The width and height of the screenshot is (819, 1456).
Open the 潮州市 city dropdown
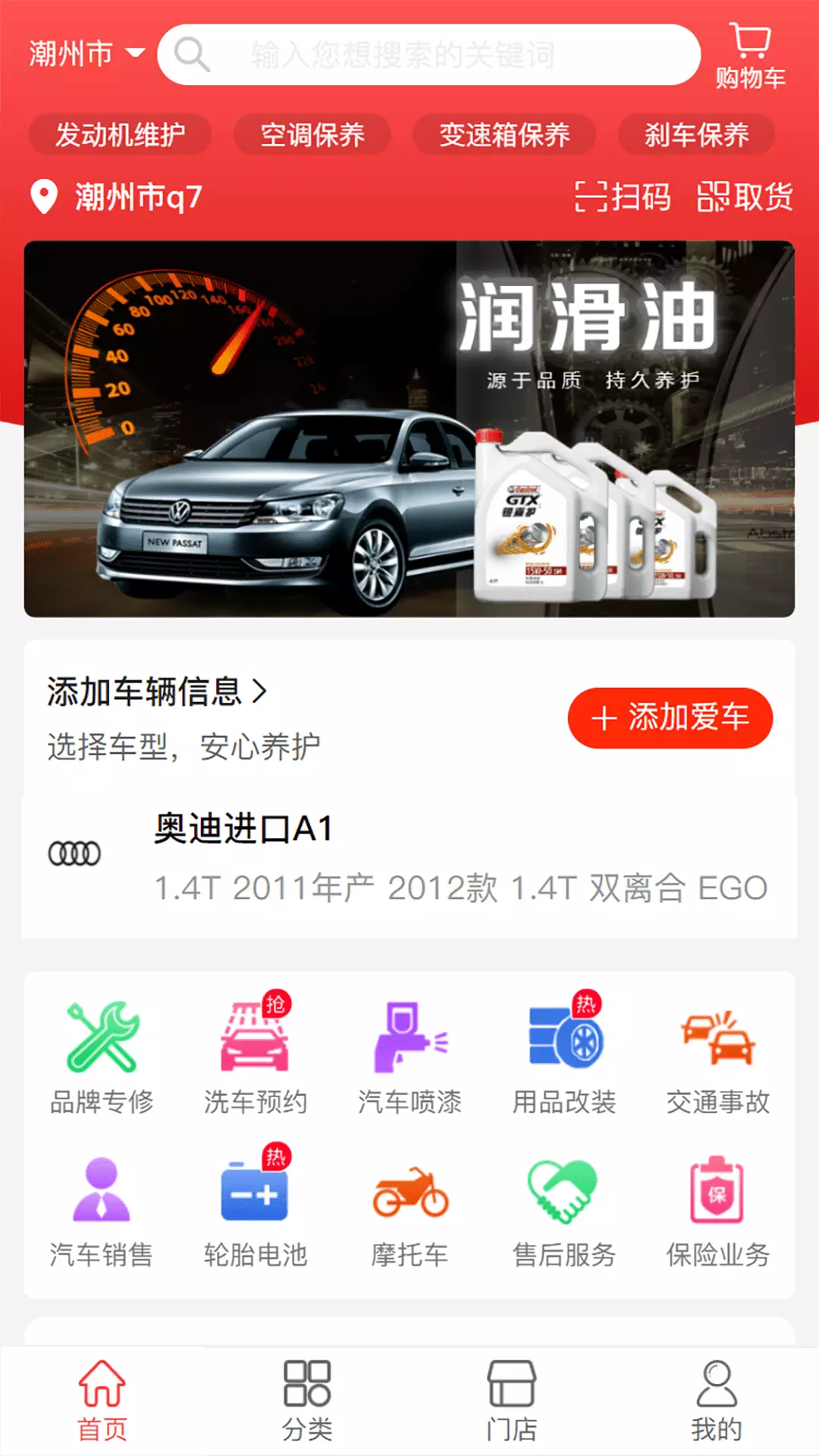[86, 54]
